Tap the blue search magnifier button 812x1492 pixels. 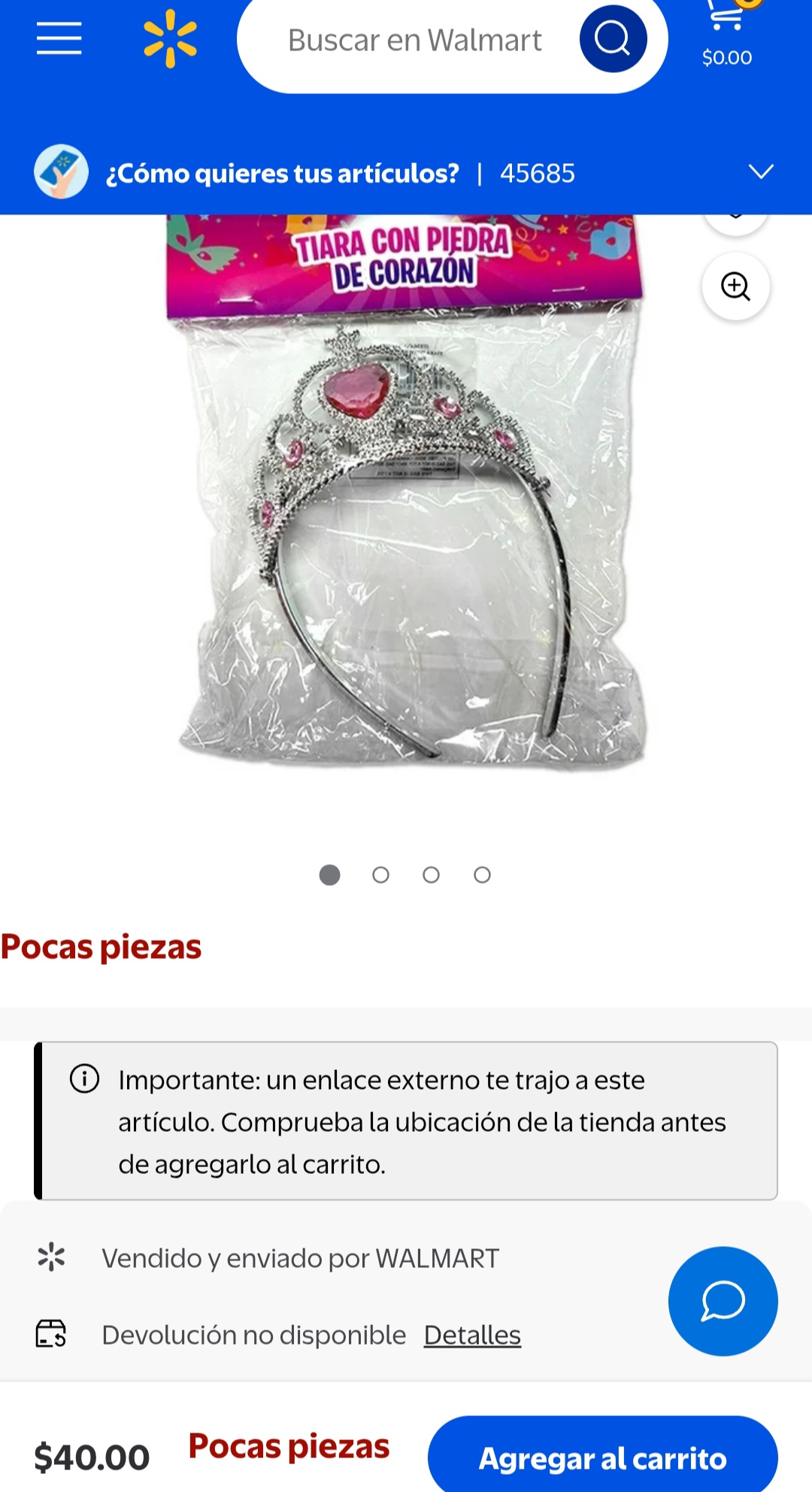click(x=613, y=39)
